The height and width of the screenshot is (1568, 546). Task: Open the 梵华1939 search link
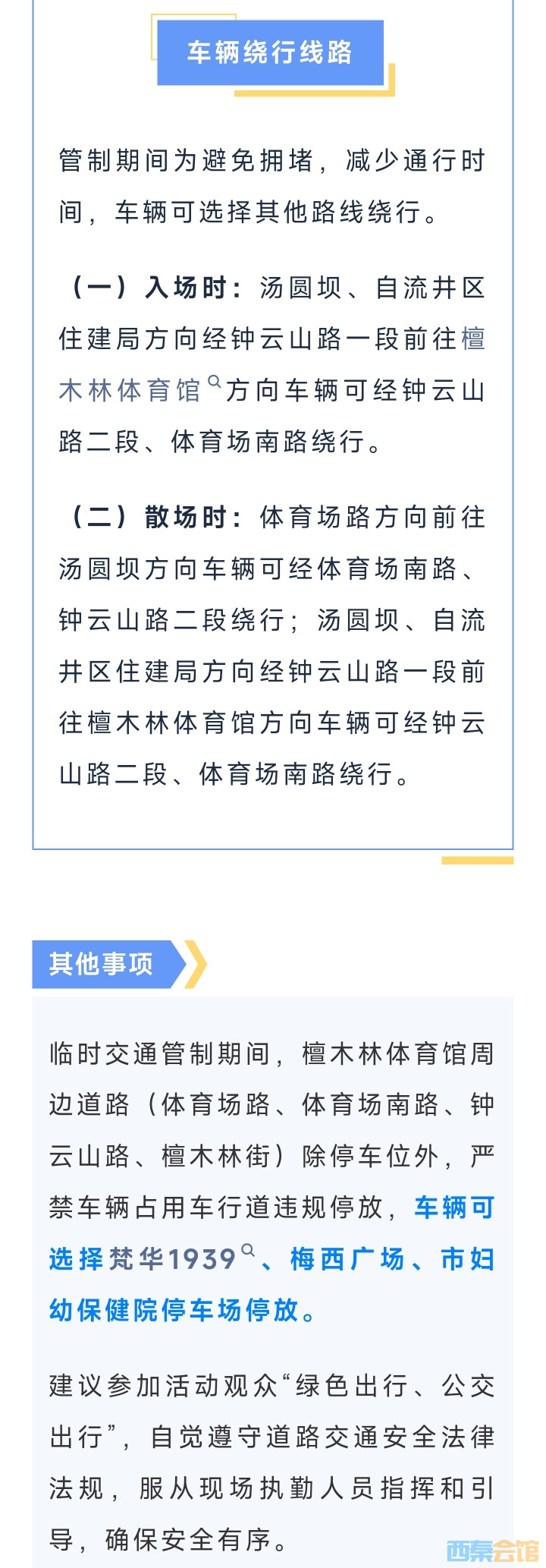(174, 1259)
